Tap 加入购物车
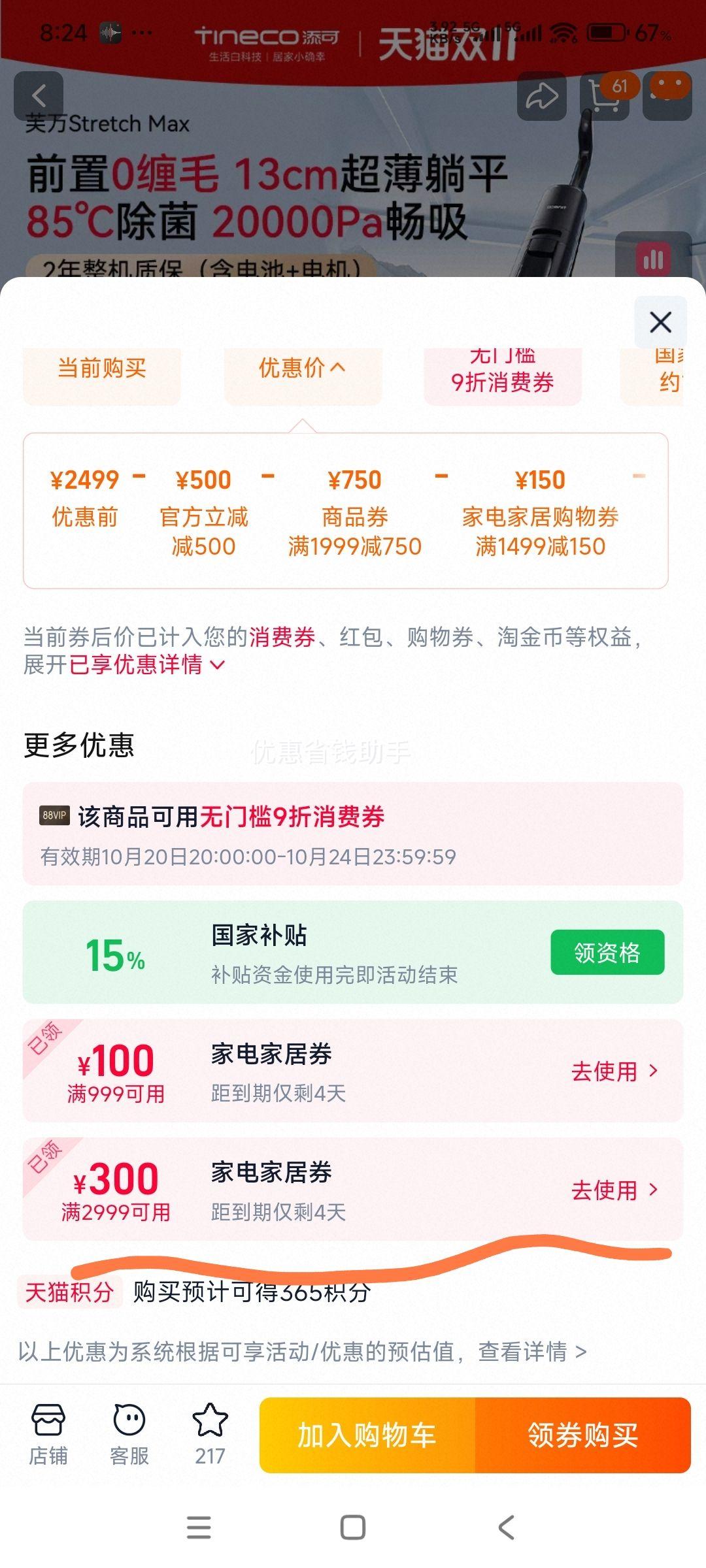Image resolution: width=706 pixels, height=1568 pixels. 367,1435
